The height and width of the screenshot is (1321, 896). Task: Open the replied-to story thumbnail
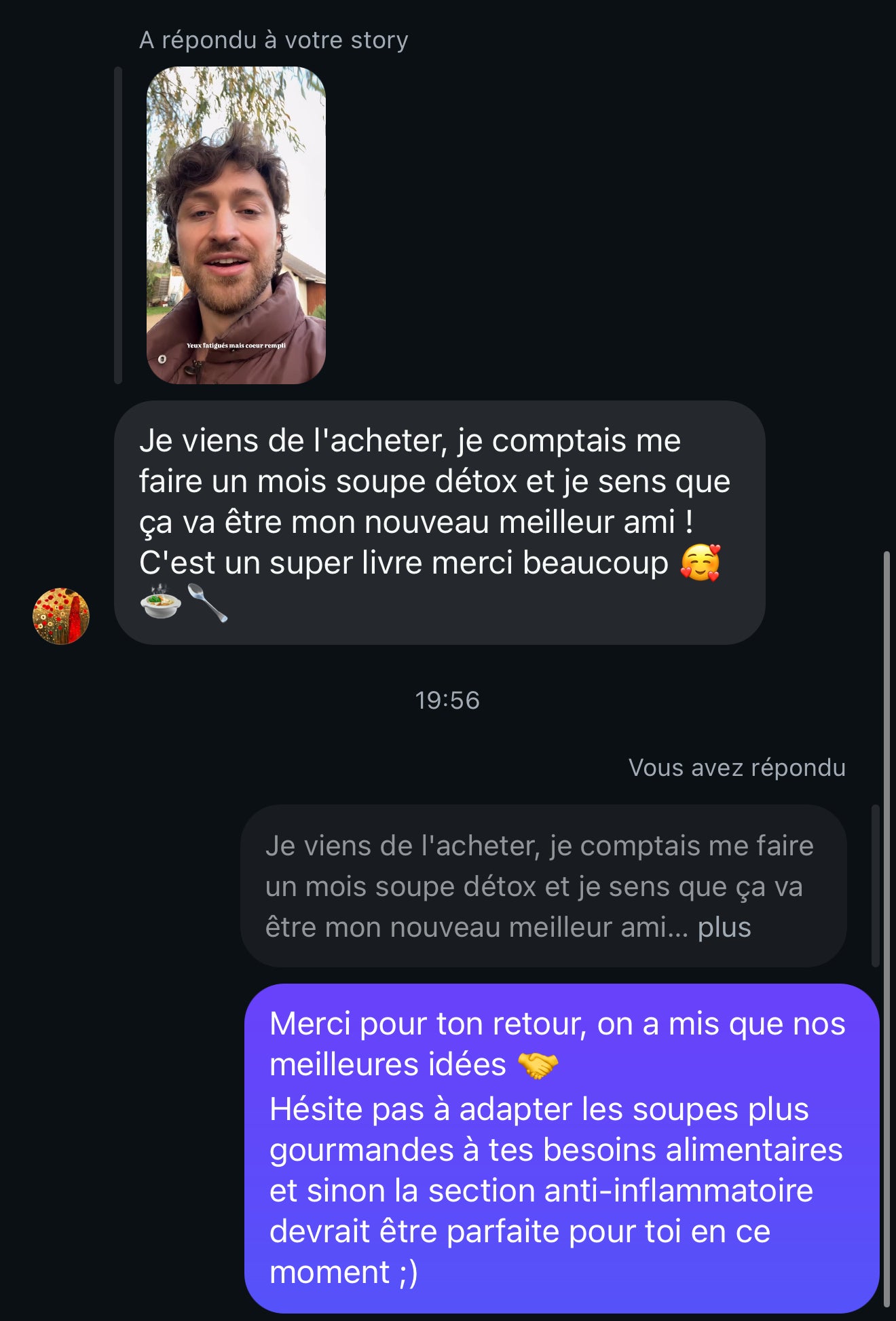coord(236,225)
